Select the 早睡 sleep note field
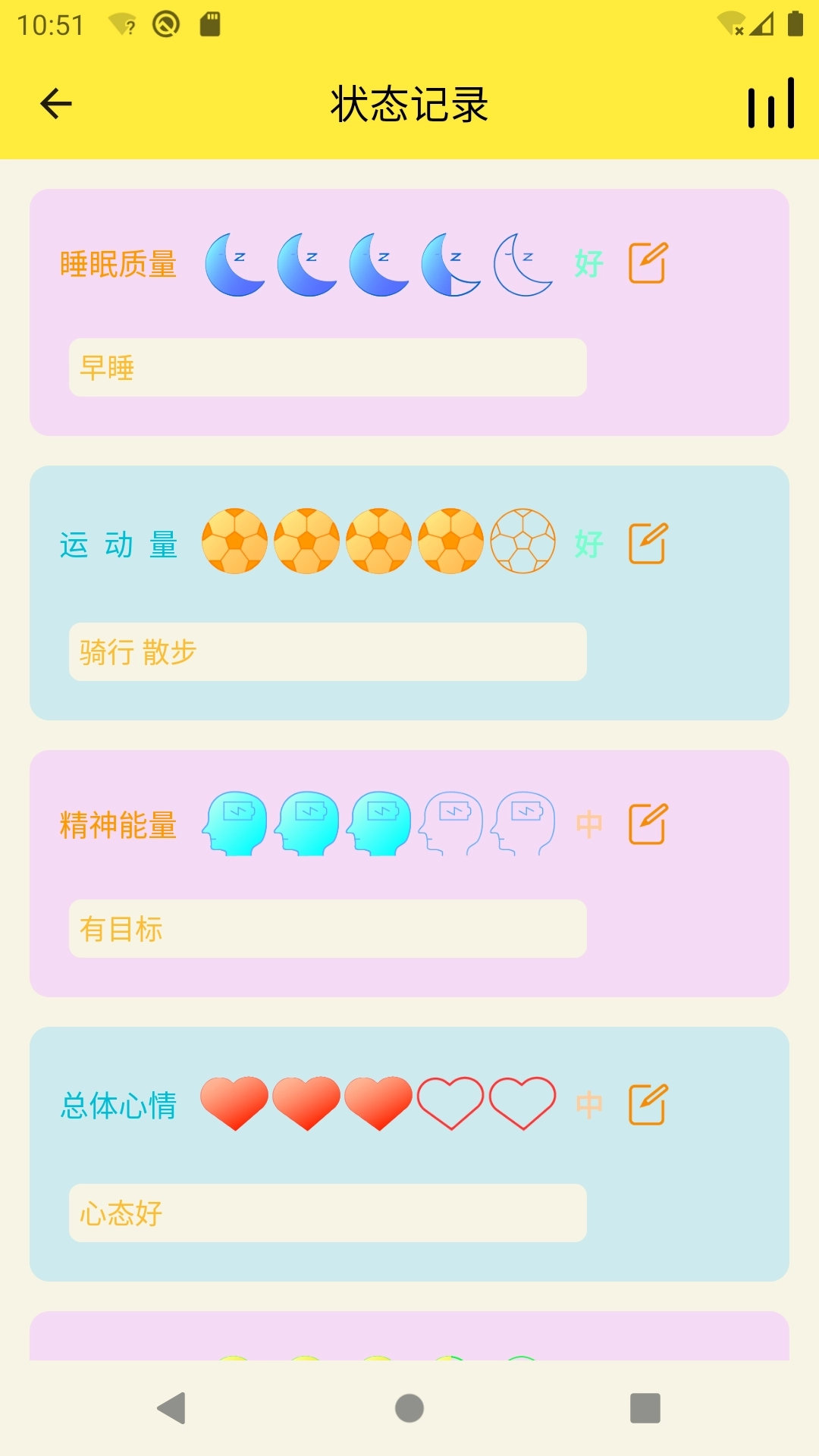This screenshot has width=819, height=1456. [328, 369]
